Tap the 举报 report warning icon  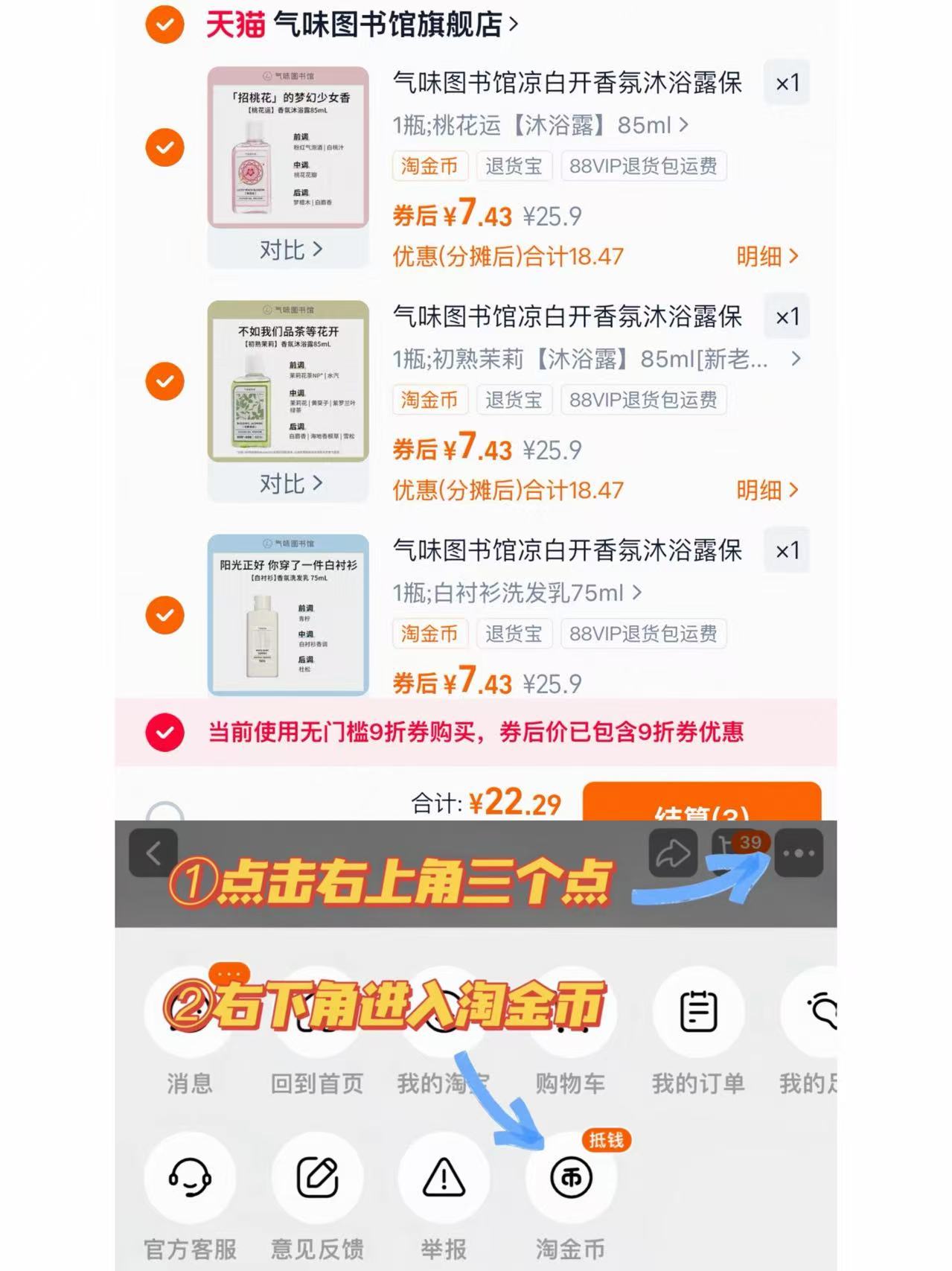point(444,1177)
